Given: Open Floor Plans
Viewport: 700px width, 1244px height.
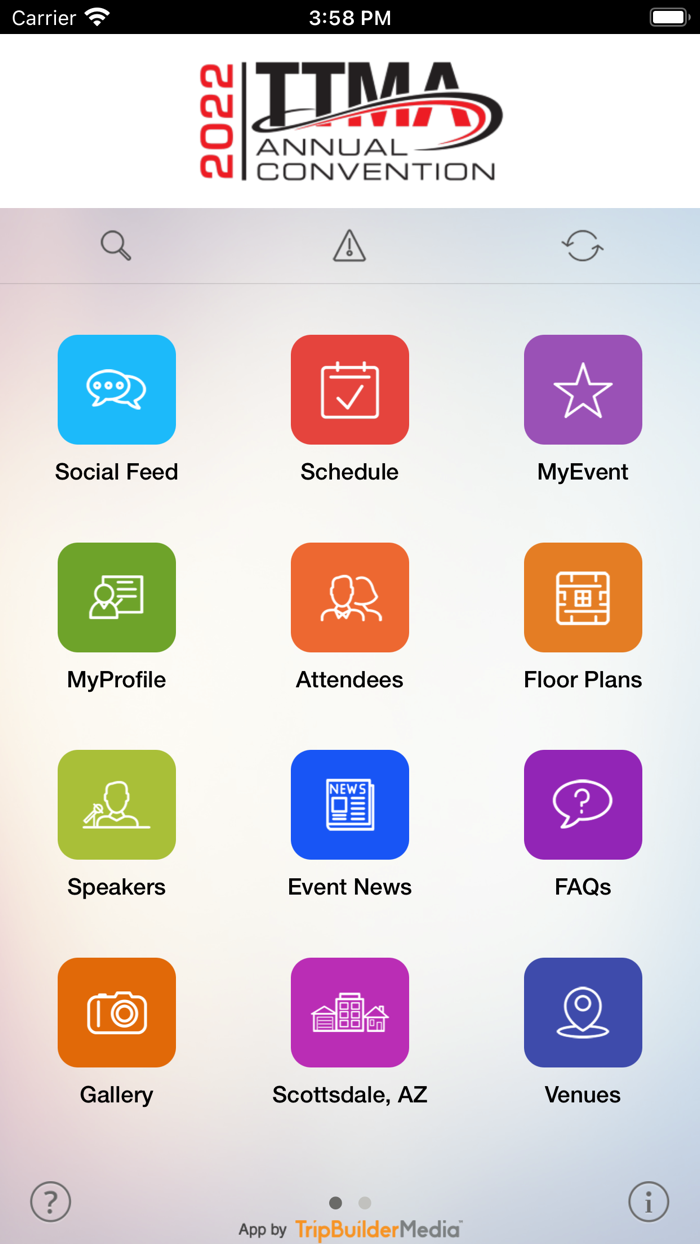Looking at the screenshot, I should tap(583, 597).
